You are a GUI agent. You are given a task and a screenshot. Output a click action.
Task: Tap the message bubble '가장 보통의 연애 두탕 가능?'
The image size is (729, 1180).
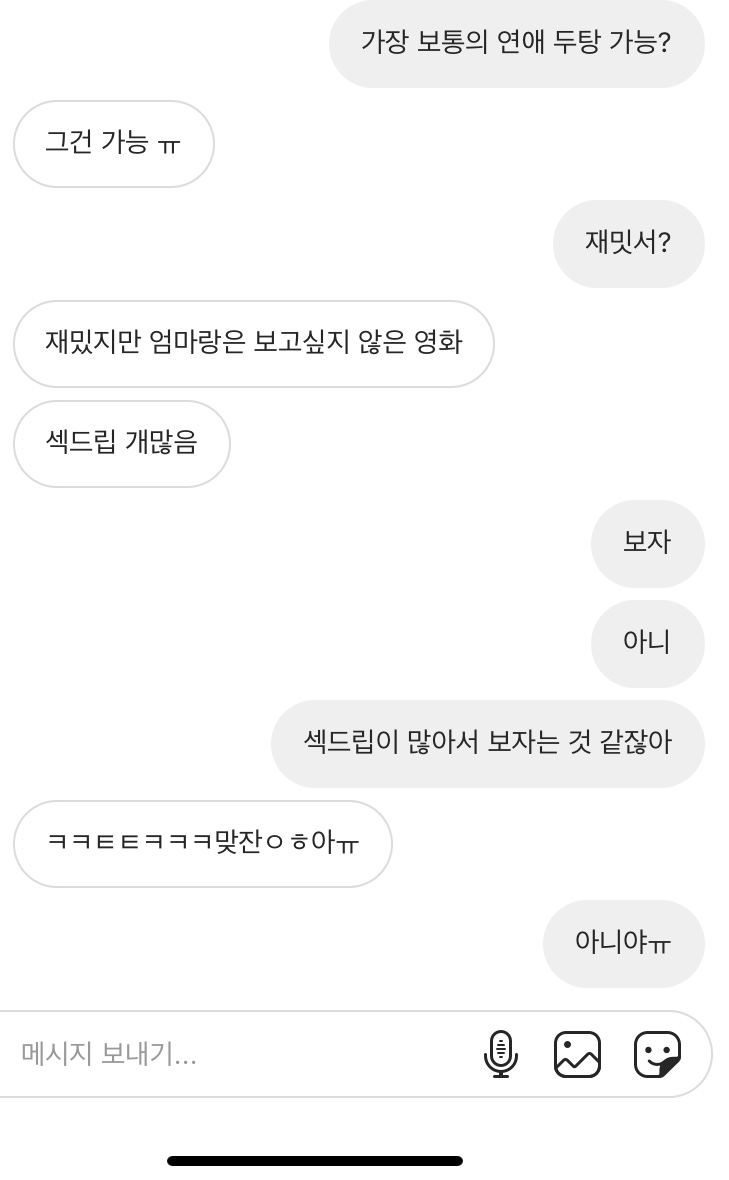(517, 44)
